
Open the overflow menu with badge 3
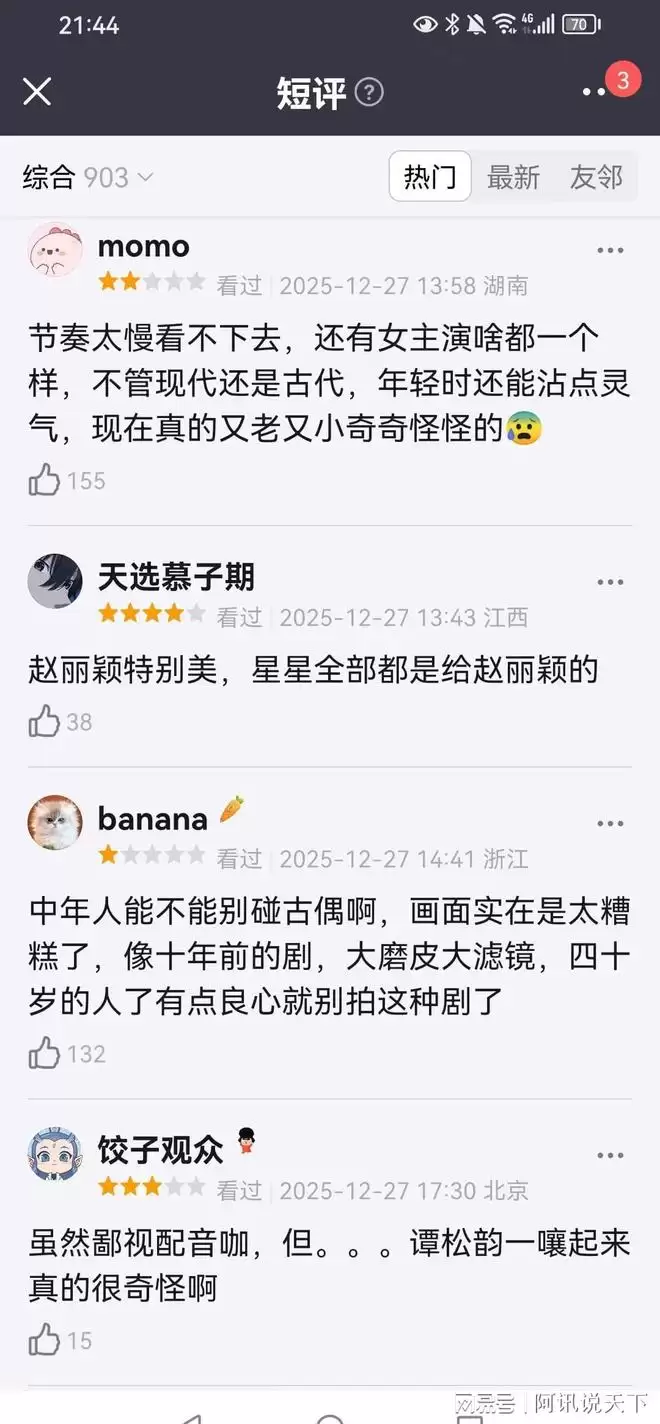coord(597,91)
